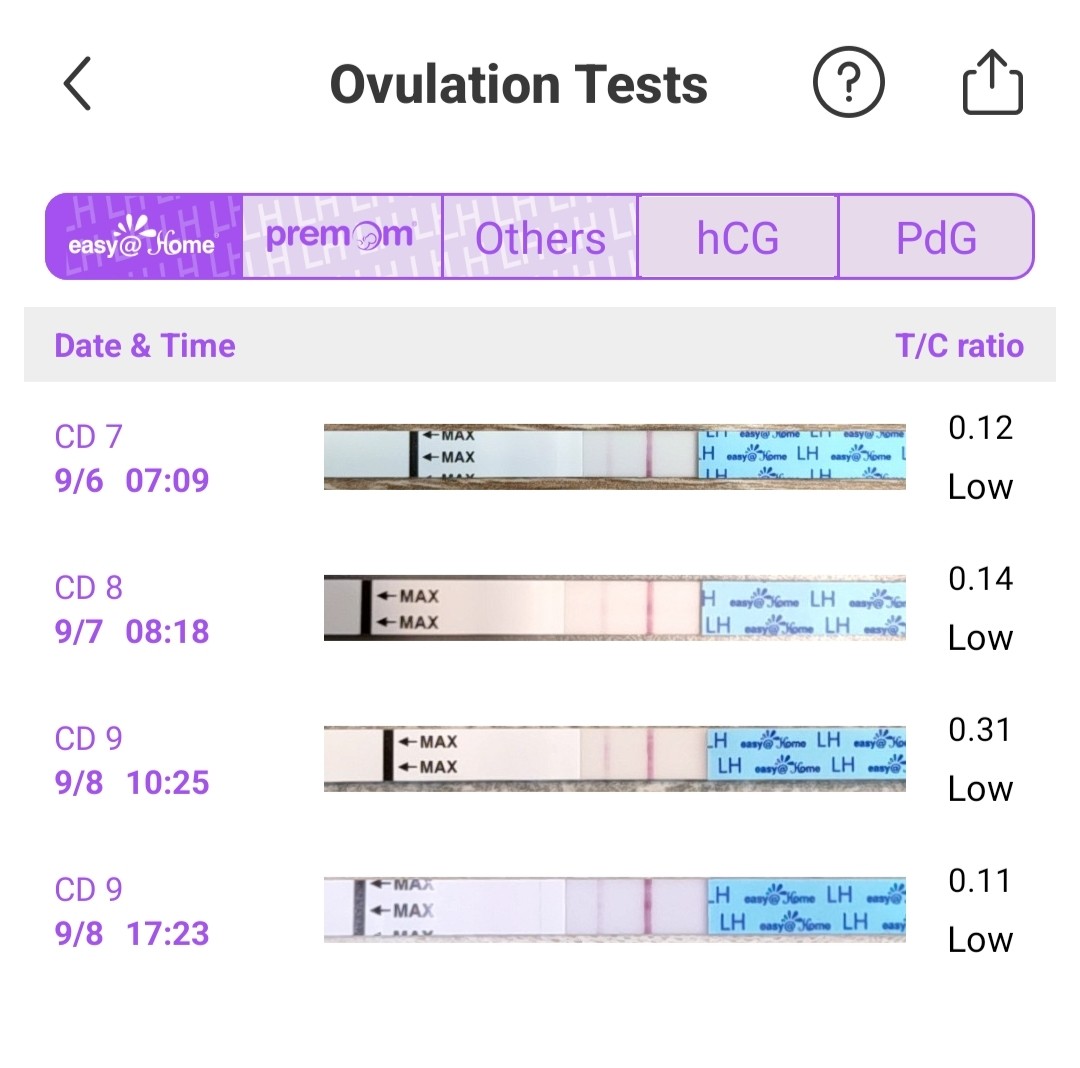Switch to the hCG tab

point(738,237)
